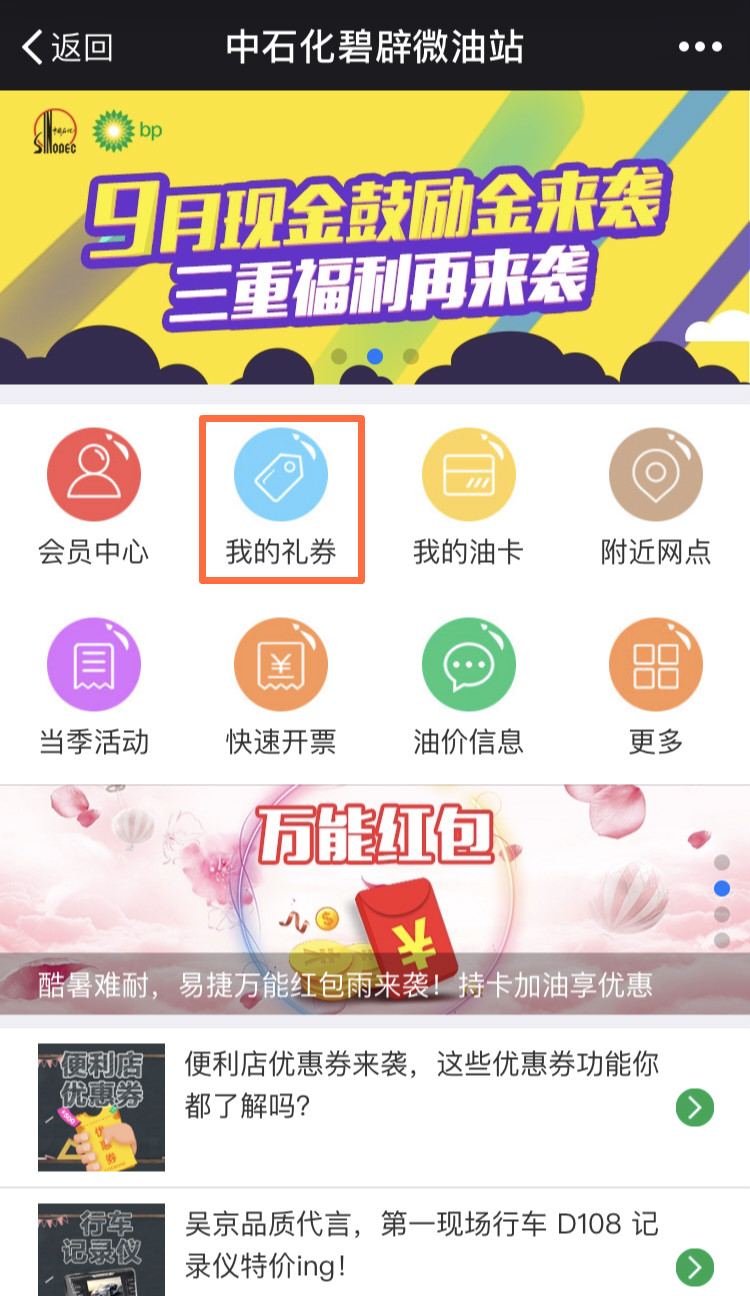
Task: Check 油价信息 fuel prices
Action: click(468, 687)
